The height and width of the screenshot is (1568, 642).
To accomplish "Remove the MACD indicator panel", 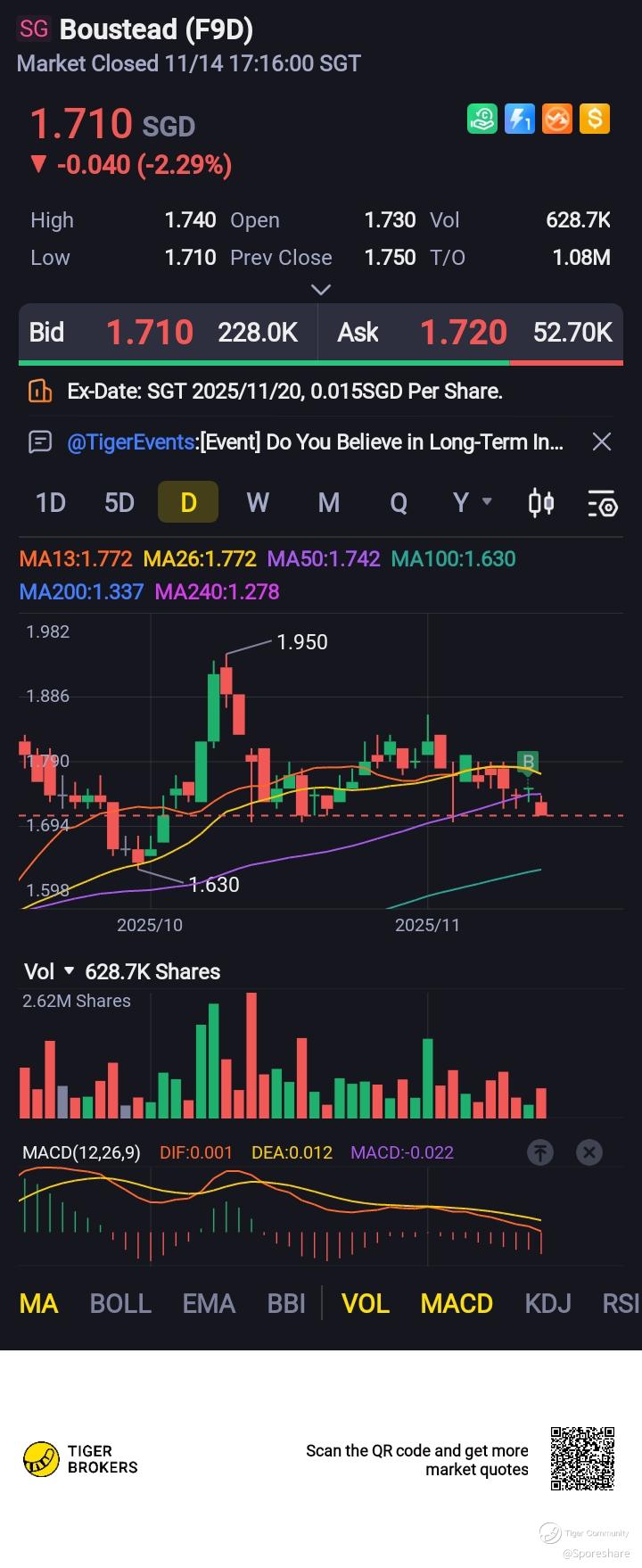I will point(589,1152).
